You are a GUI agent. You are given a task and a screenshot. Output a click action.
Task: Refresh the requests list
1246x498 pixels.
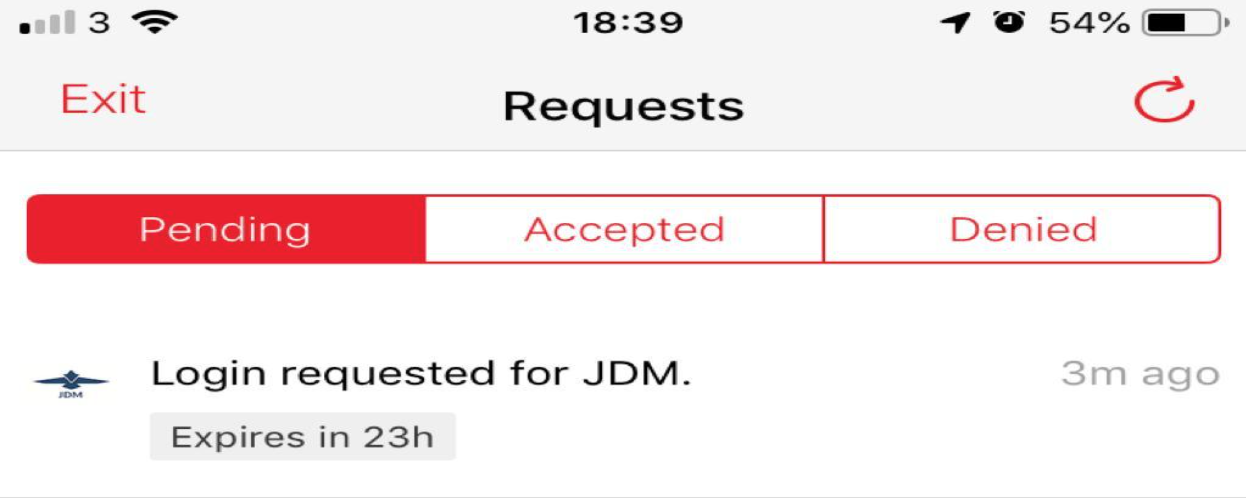click(1164, 101)
